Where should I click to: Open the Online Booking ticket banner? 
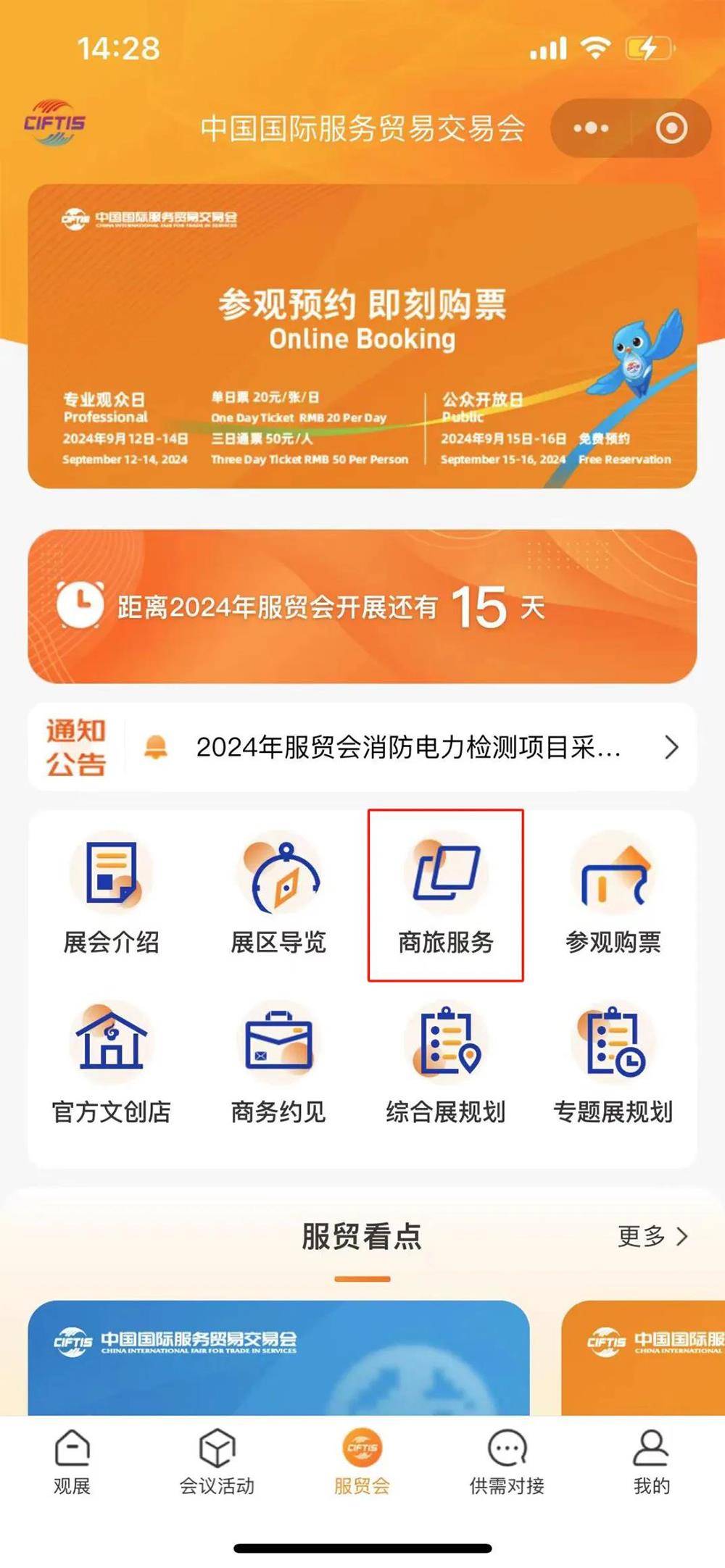click(x=362, y=335)
